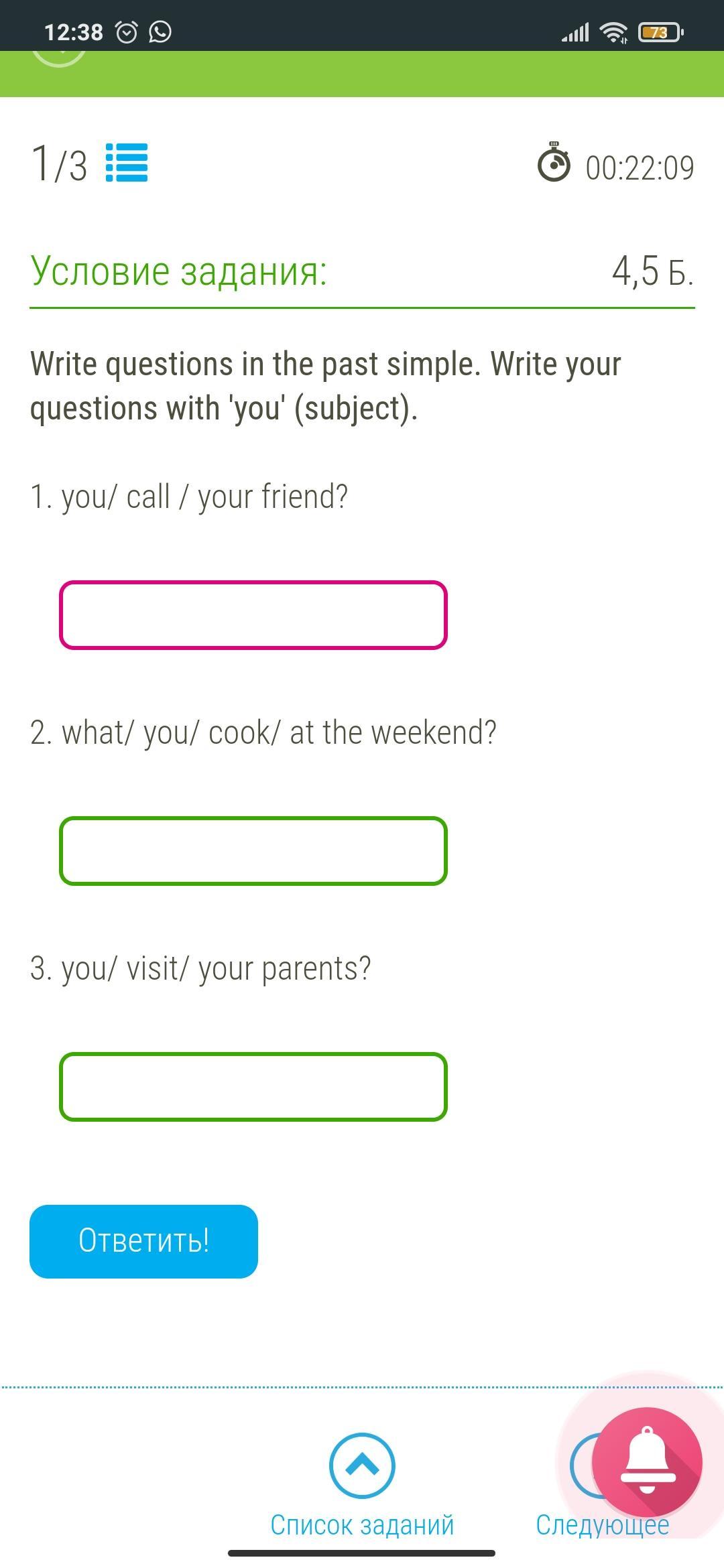Tap the answer field under 'what/ you/ cook'
724x1568 pixels.
(253, 851)
